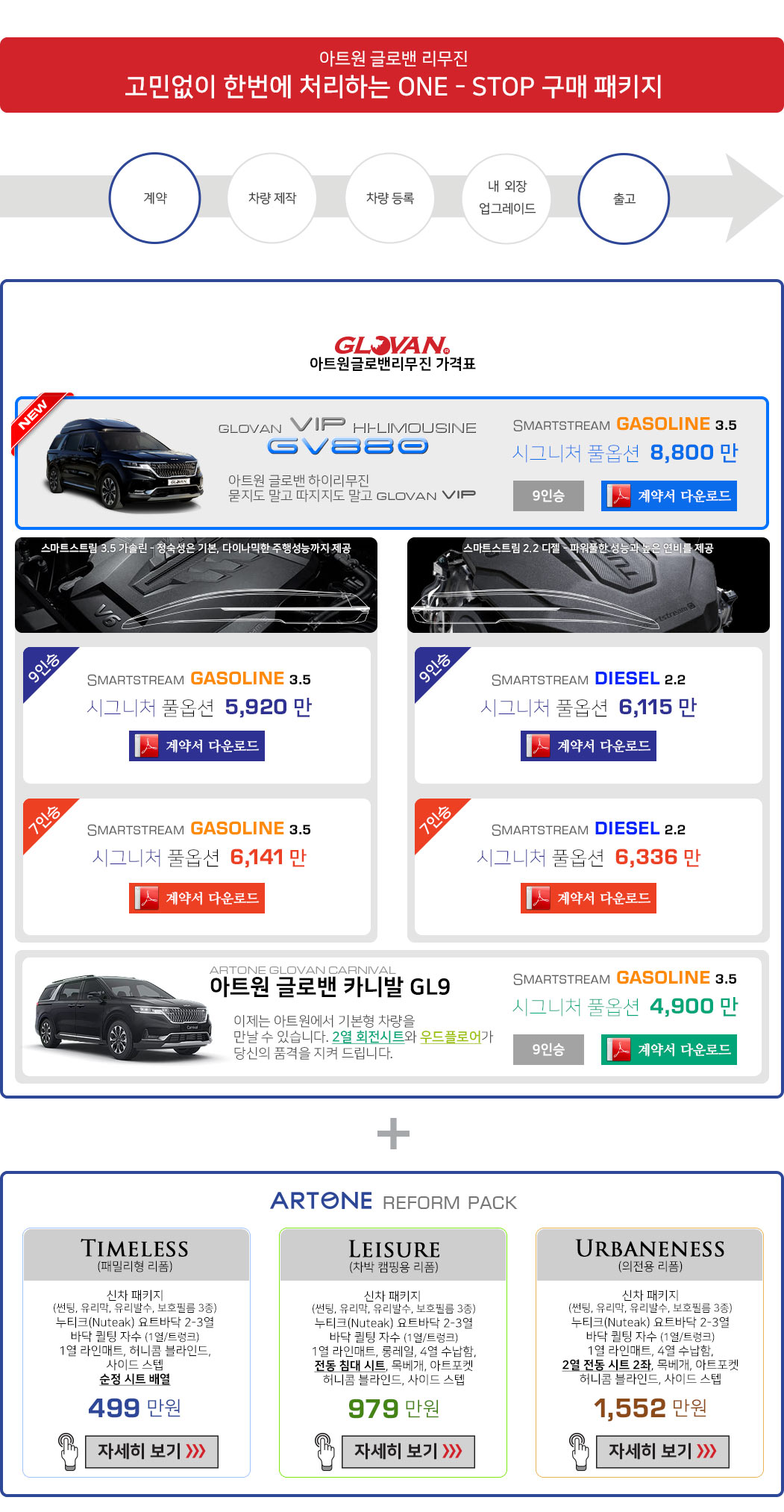Image resolution: width=784 pixels, height=1512 pixels.
Task: Download the 7인승 Diesel 6,336만 contract
Action: point(589,899)
